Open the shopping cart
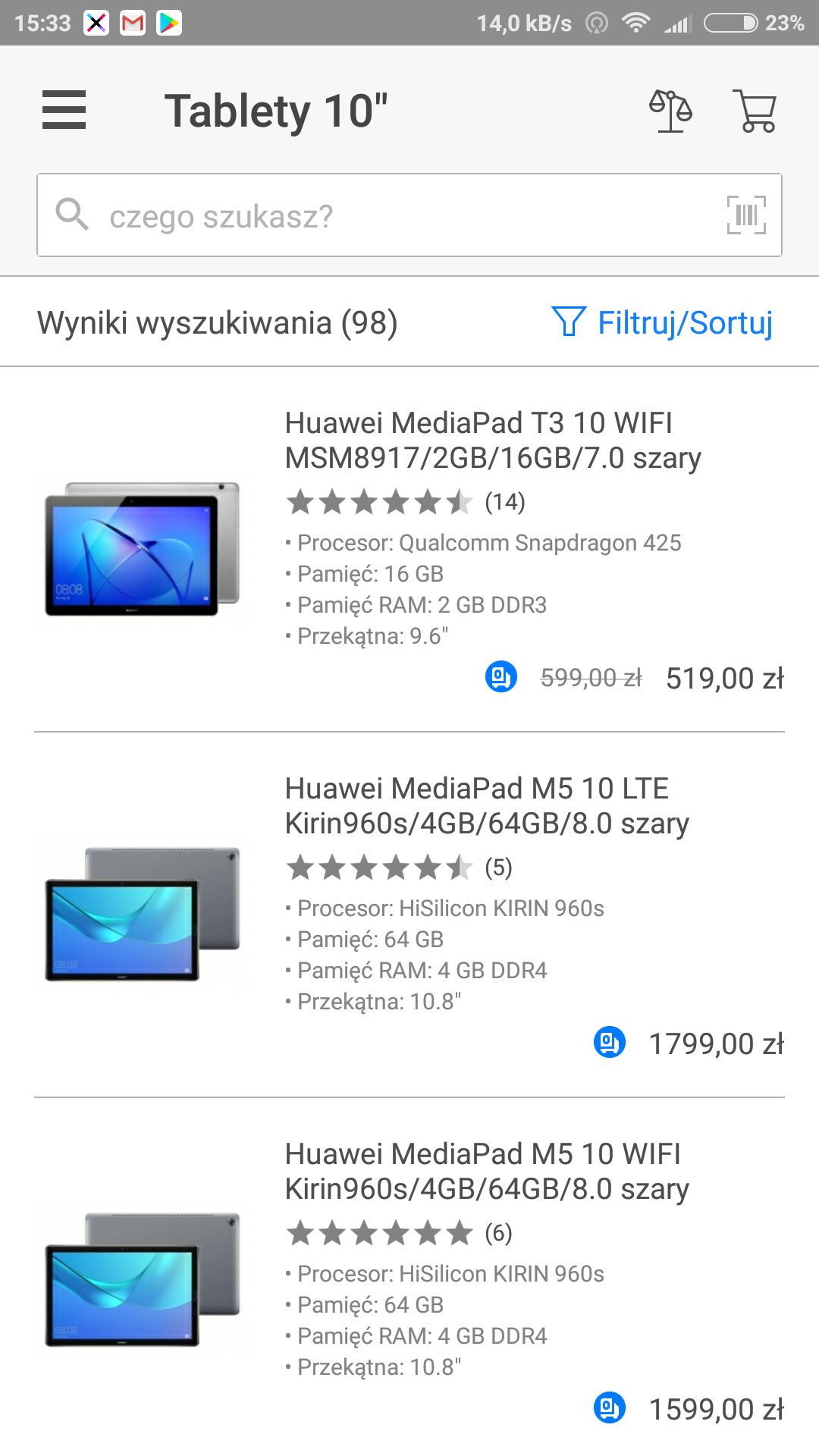The height and width of the screenshot is (1456, 819). pyautogui.click(x=755, y=111)
